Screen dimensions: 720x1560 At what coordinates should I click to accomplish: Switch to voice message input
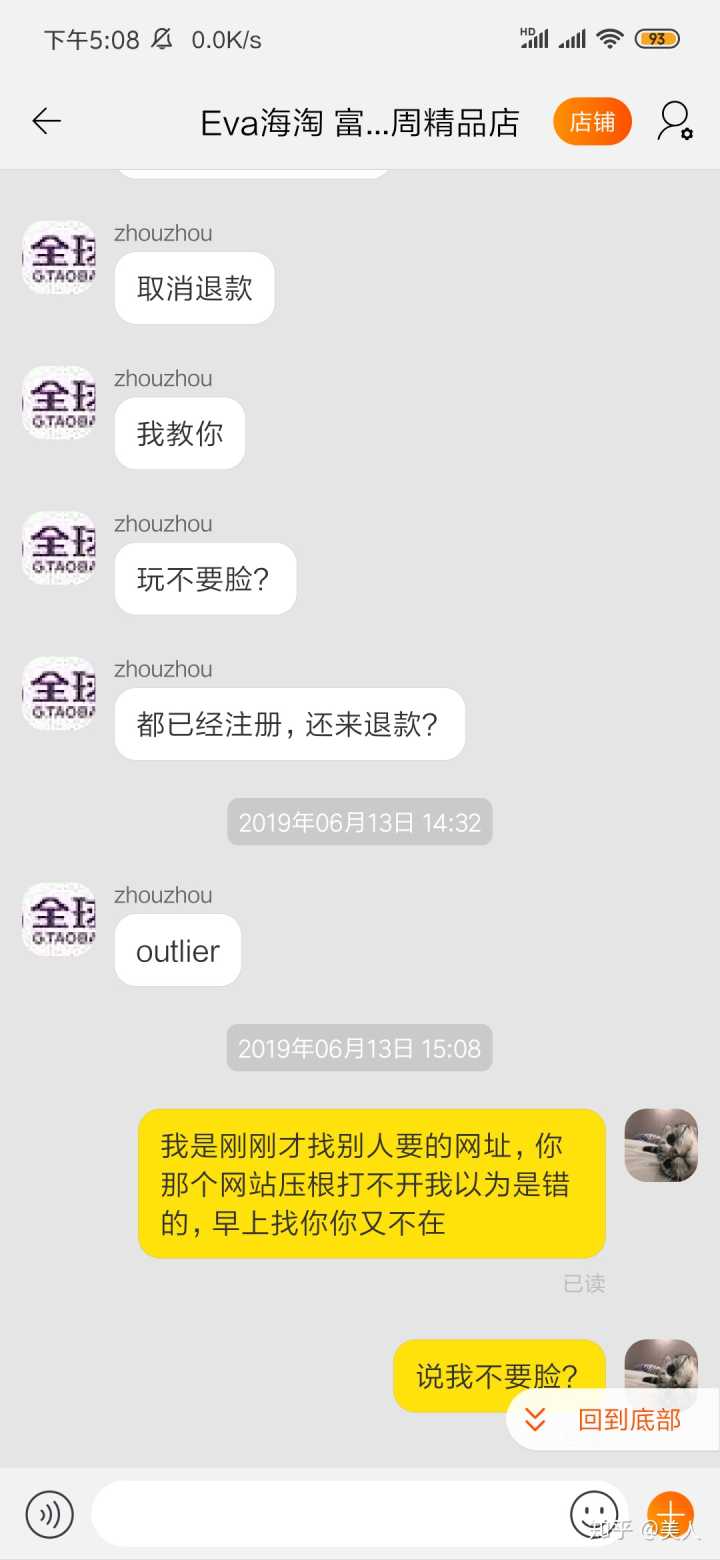click(x=49, y=1514)
